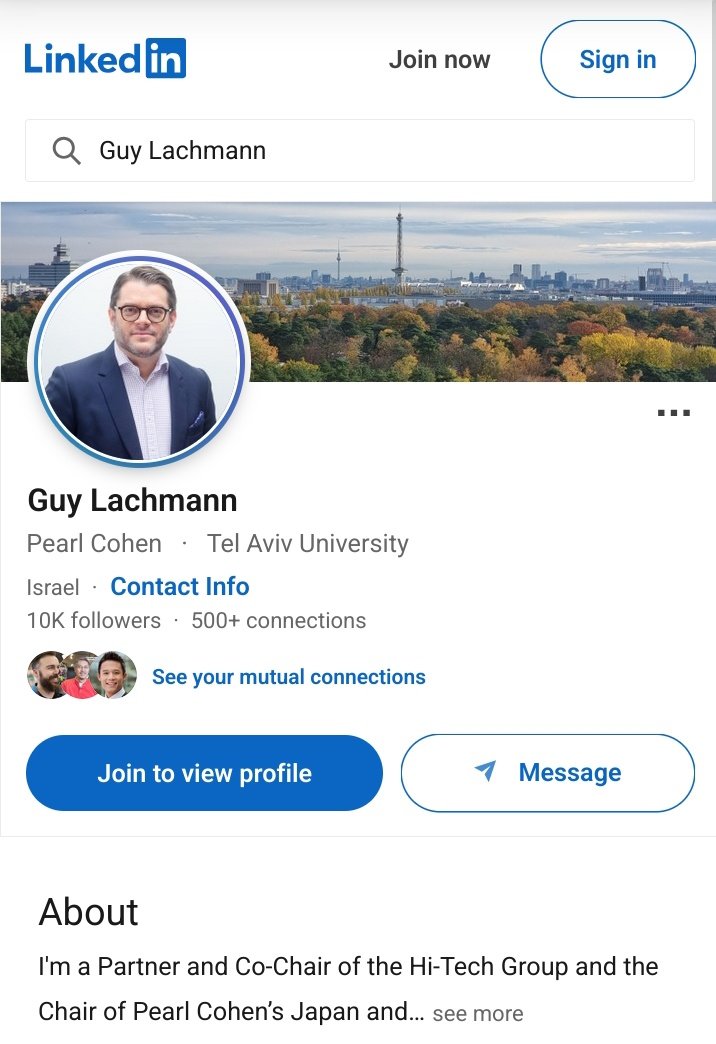The height and width of the screenshot is (1044, 716).
Task: Tap the Sign in button
Action: [x=617, y=60]
